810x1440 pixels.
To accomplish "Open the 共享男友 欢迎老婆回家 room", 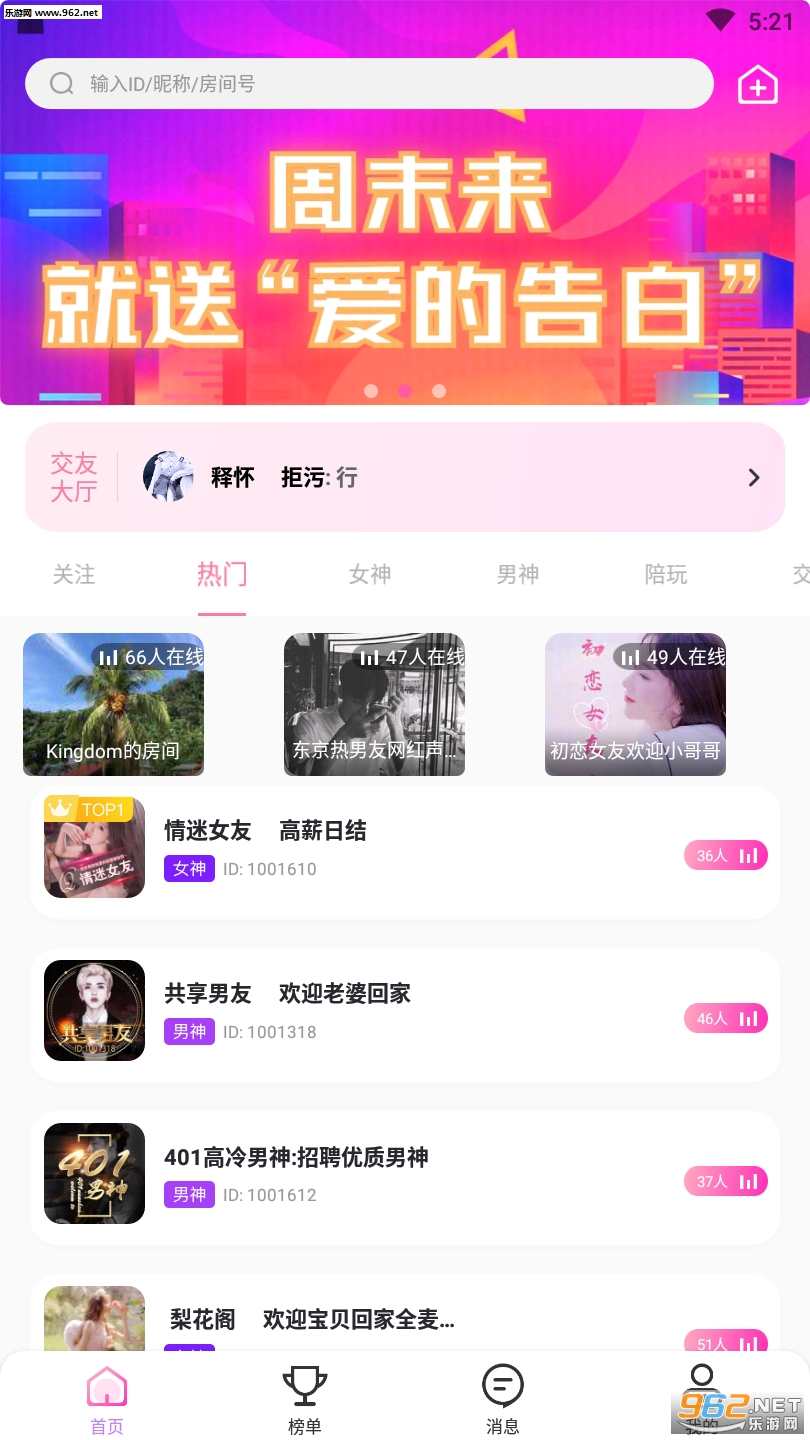I will 404,1011.
